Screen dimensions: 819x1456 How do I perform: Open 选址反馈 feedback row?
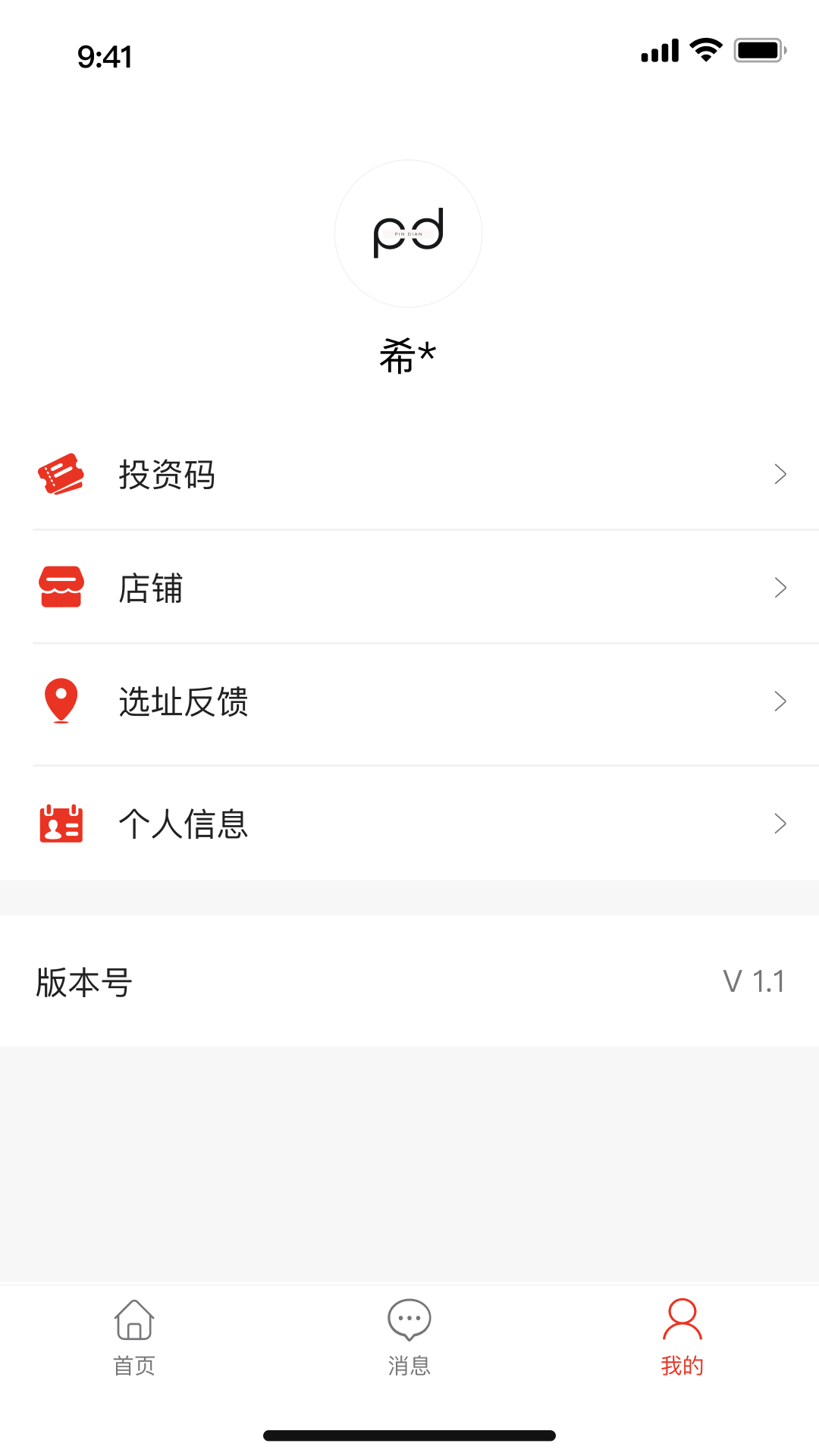pyautogui.click(x=409, y=701)
